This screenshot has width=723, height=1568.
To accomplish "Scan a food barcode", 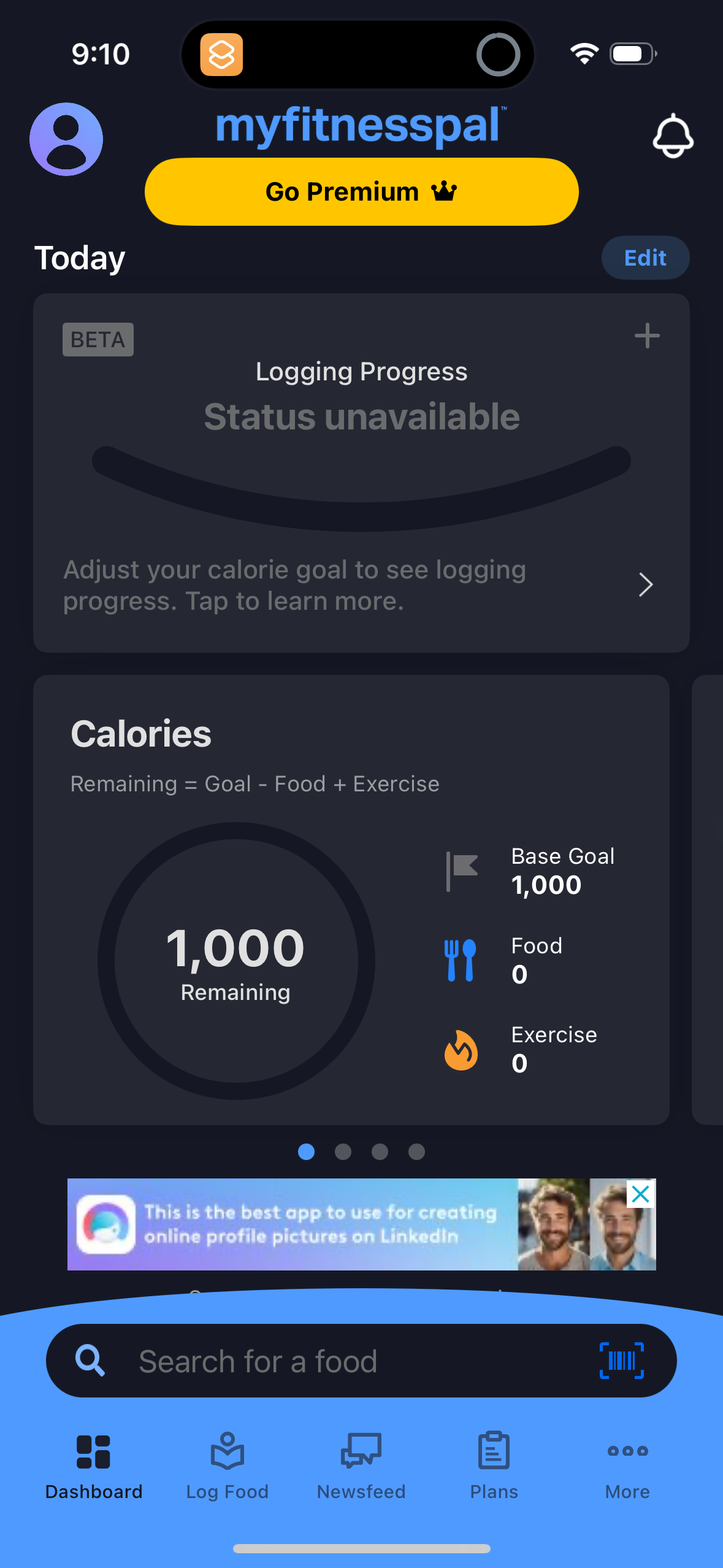I will point(621,1361).
